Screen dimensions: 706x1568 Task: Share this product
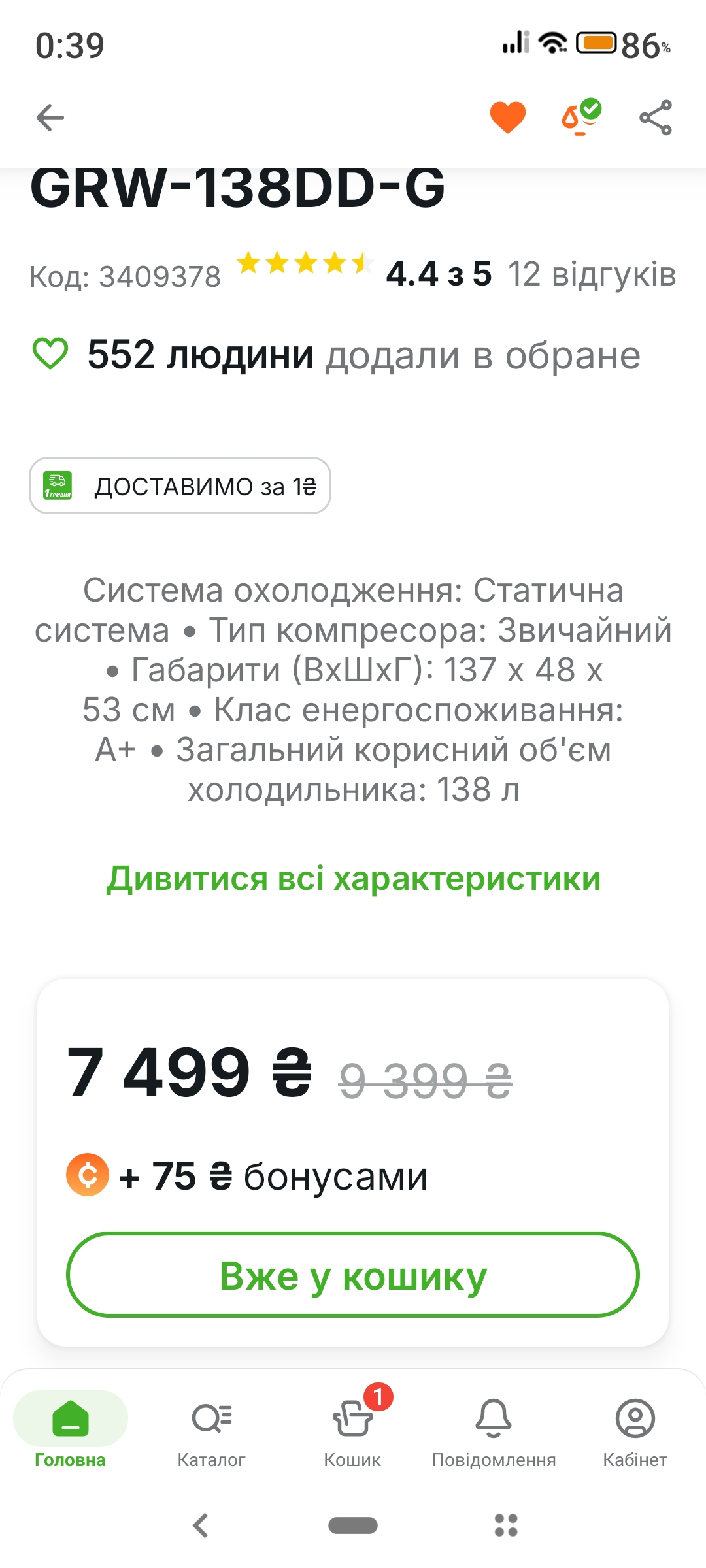[655, 118]
